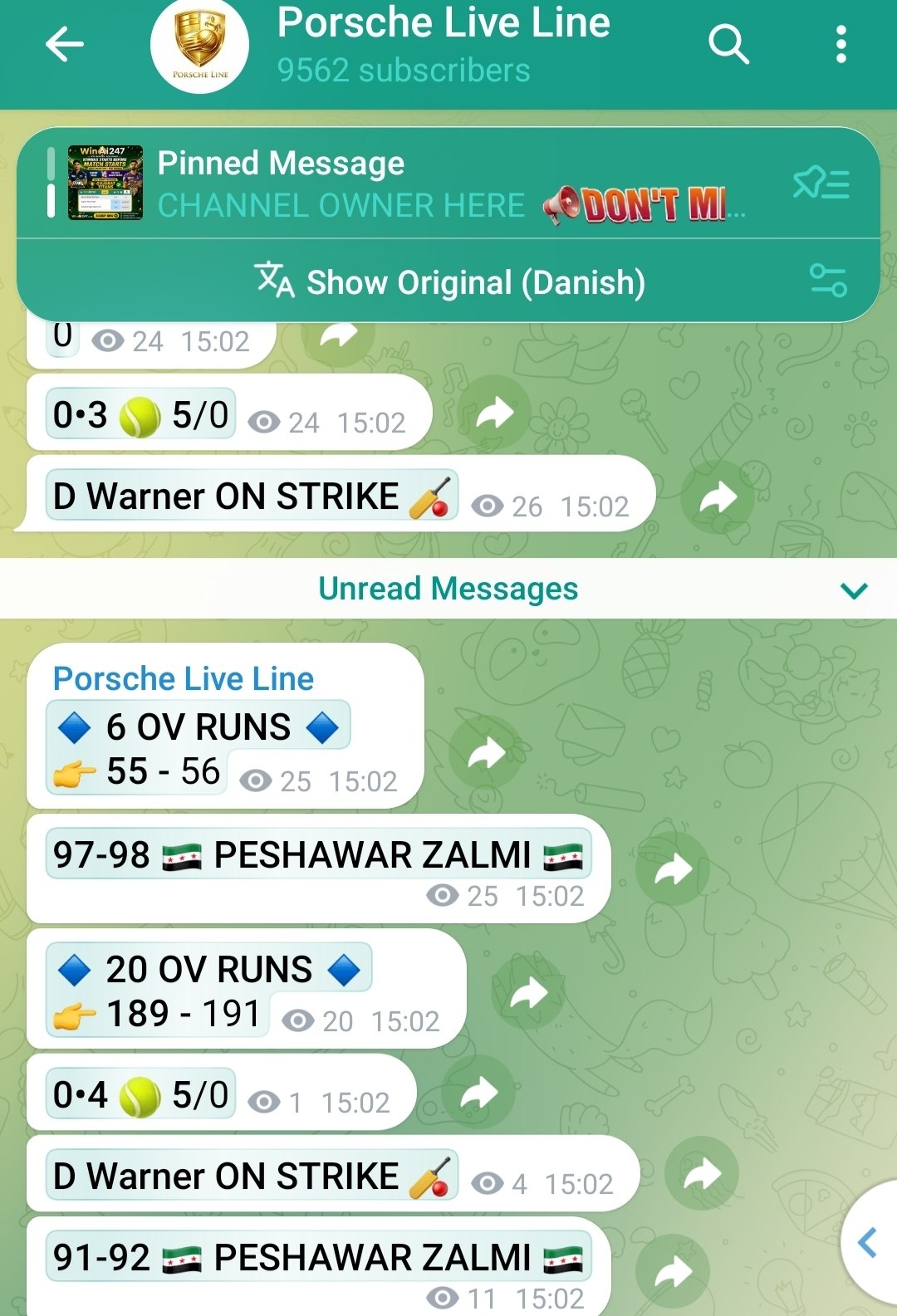Forward the 20 OV RUNS message
This screenshot has height=1316, width=897.
pyautogui.click(x=527, y=994)
